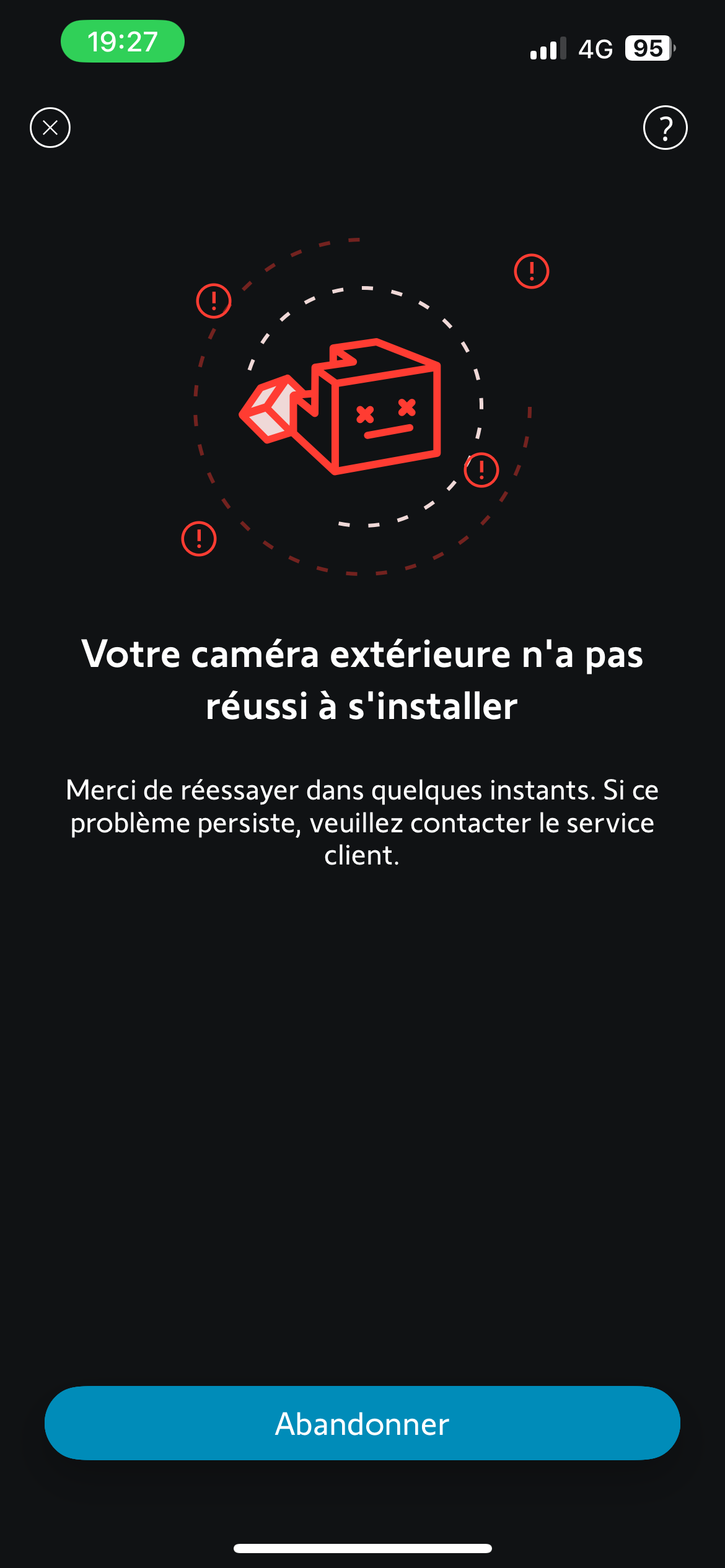Tap the Abandonner button
Viewport: 725px width, 1568px height.
coord(362,1423)
